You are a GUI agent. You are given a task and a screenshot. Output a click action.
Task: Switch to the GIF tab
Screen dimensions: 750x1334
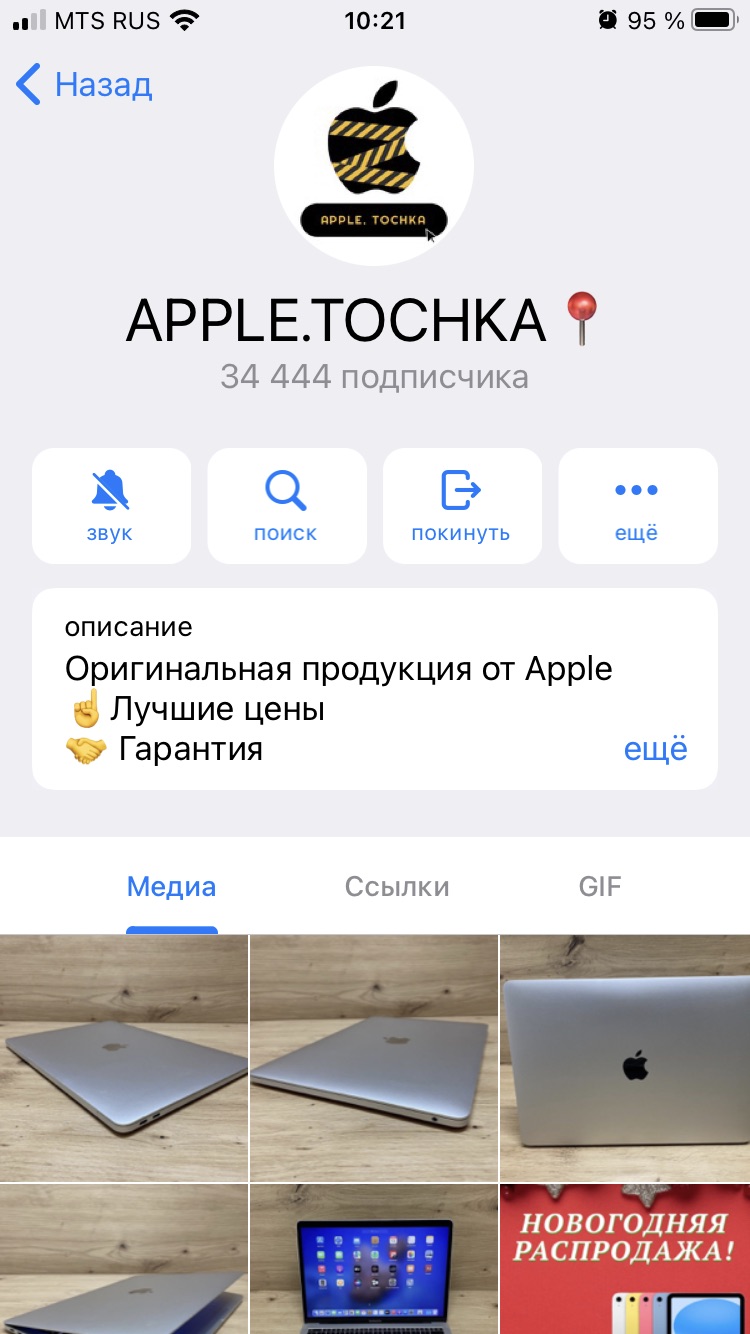(600, 886)
